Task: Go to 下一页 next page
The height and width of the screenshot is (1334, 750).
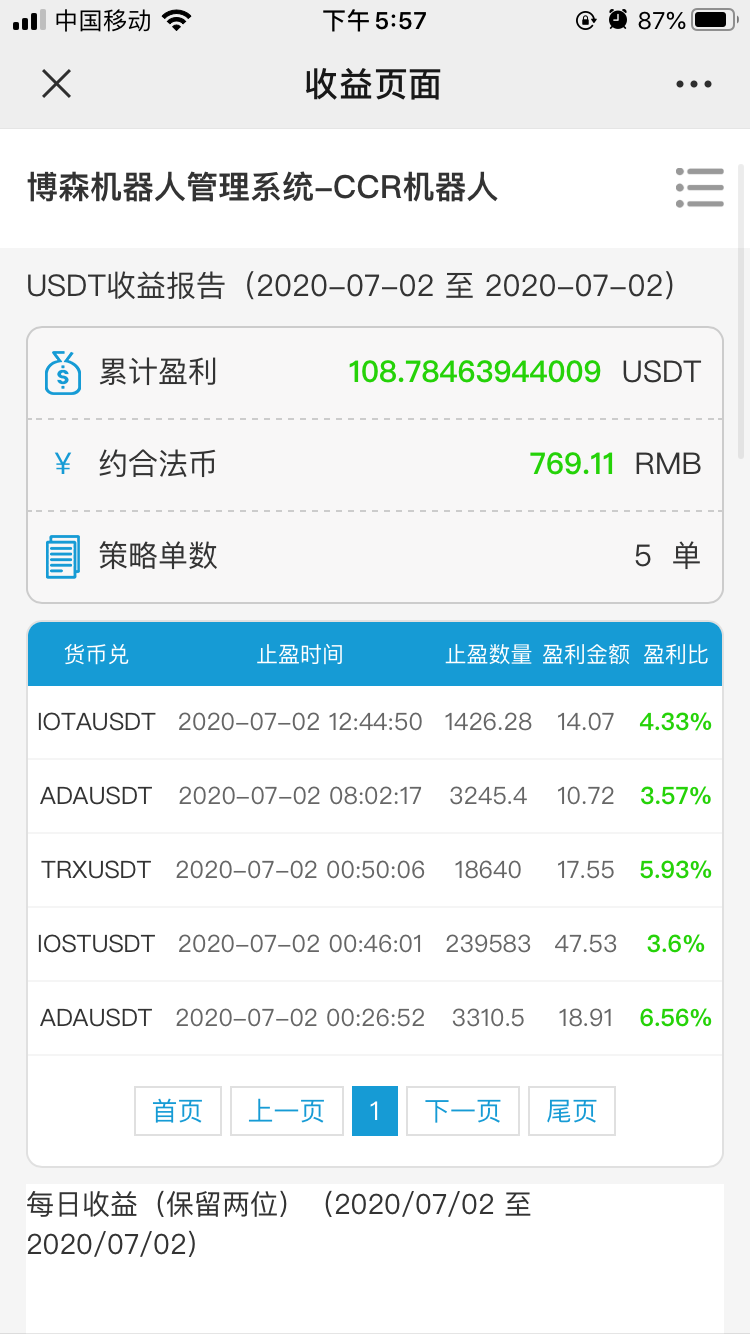Action: point(463,1111)
